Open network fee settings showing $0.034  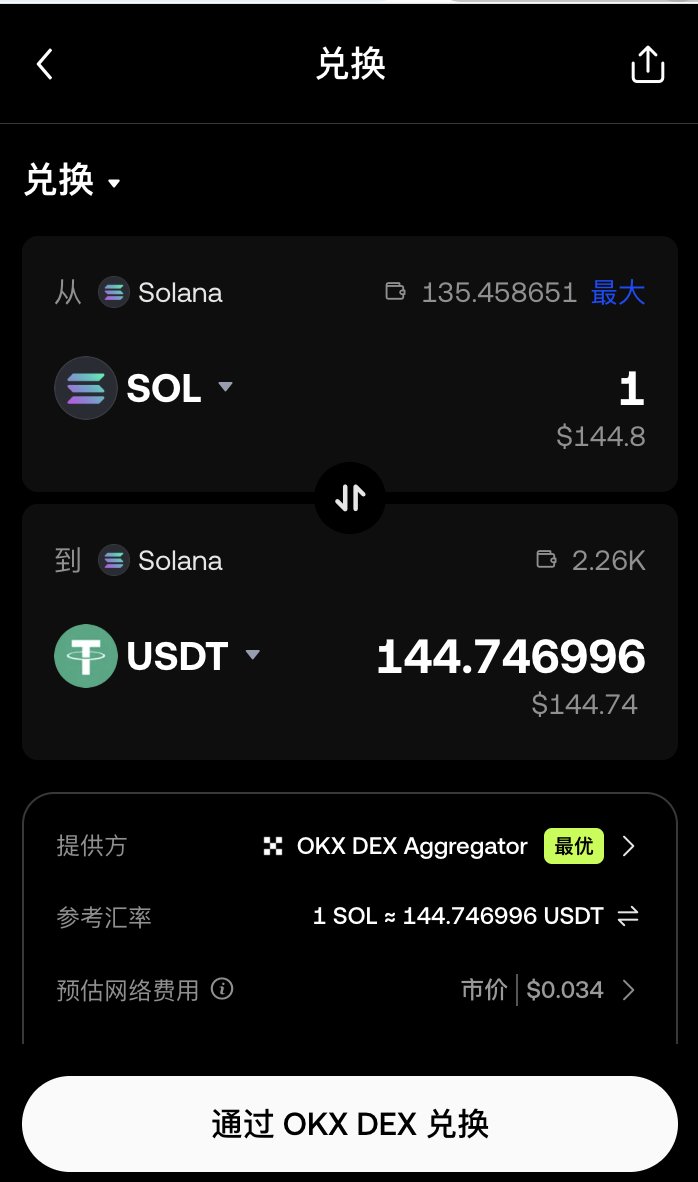[549, 989]
